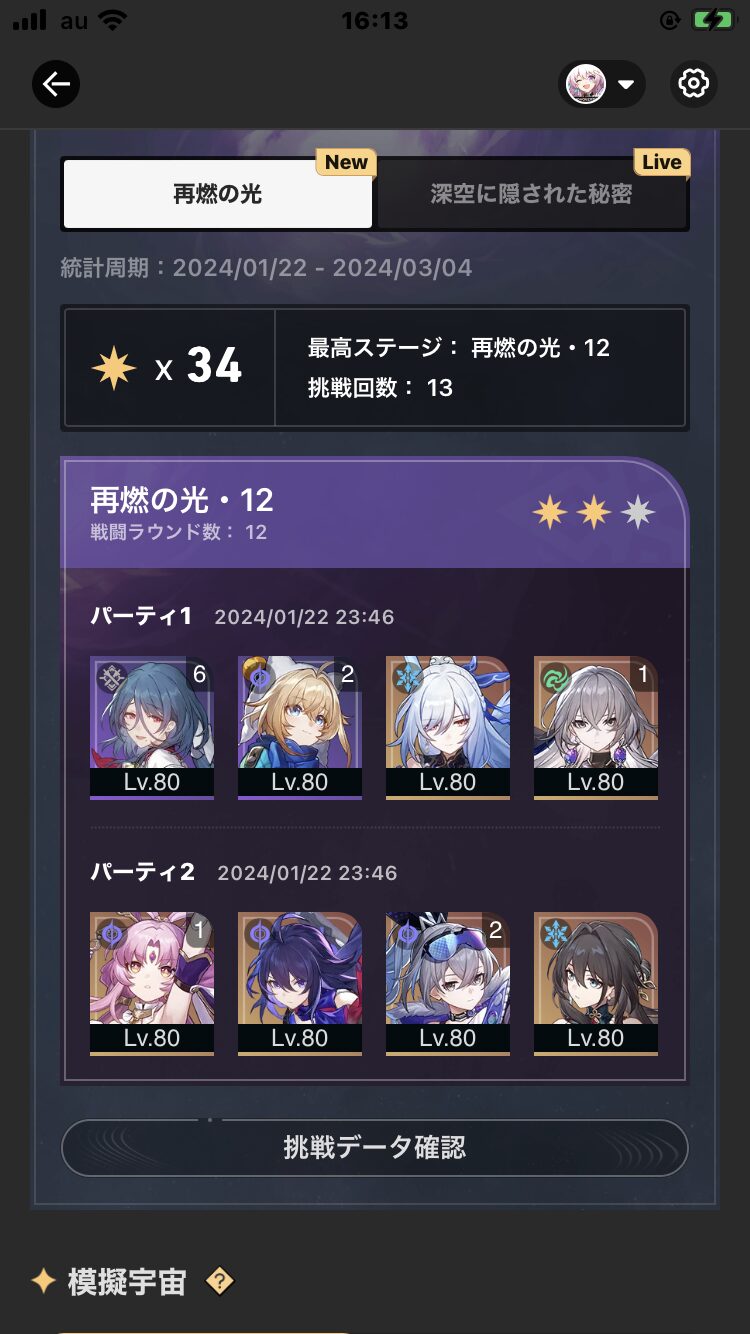Open the 模擬宇宙 help icon
The width and height of the screenshot is (750, 1334).
tap(219, 1282)
